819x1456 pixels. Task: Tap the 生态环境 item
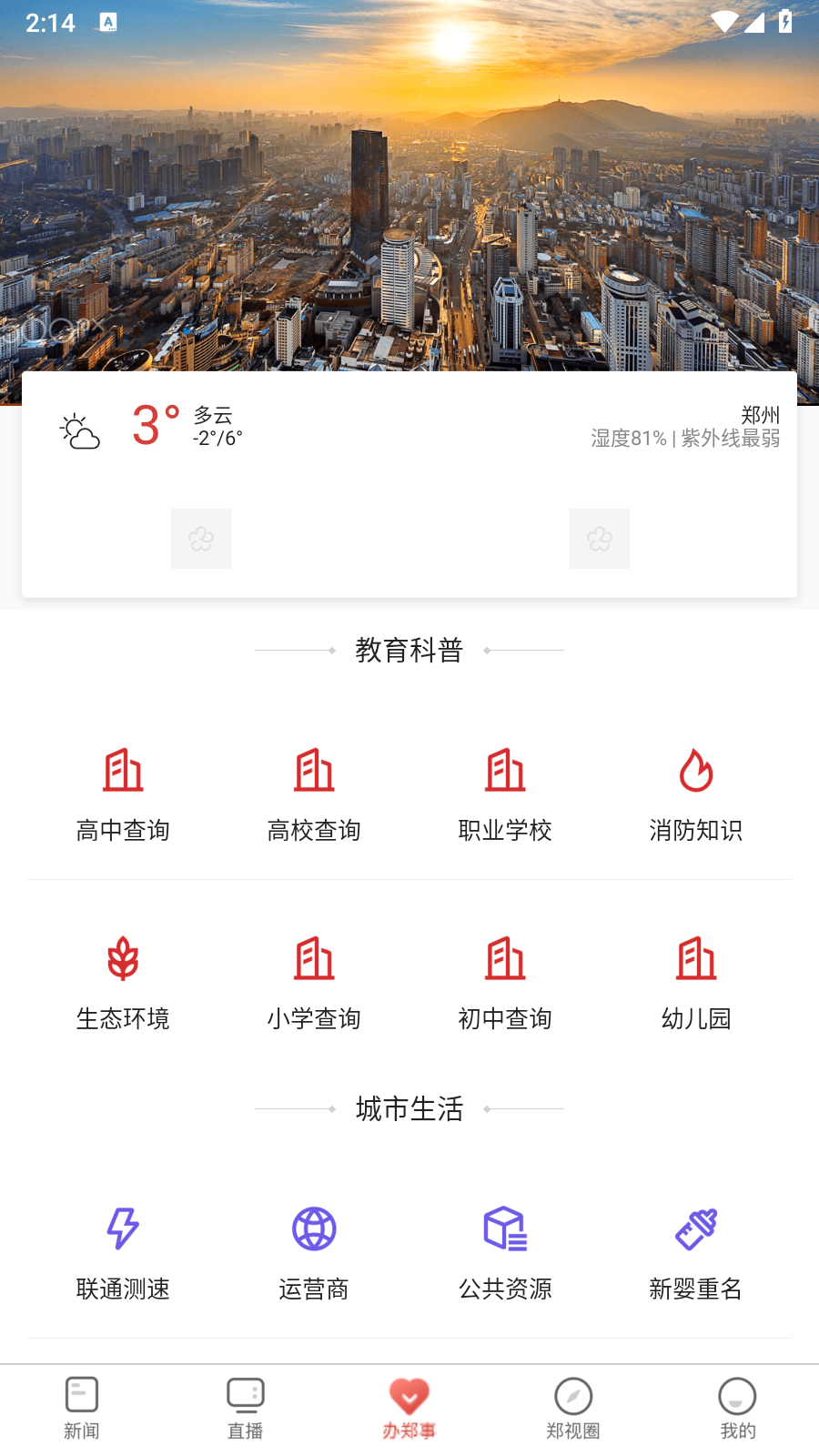(123, 982)
